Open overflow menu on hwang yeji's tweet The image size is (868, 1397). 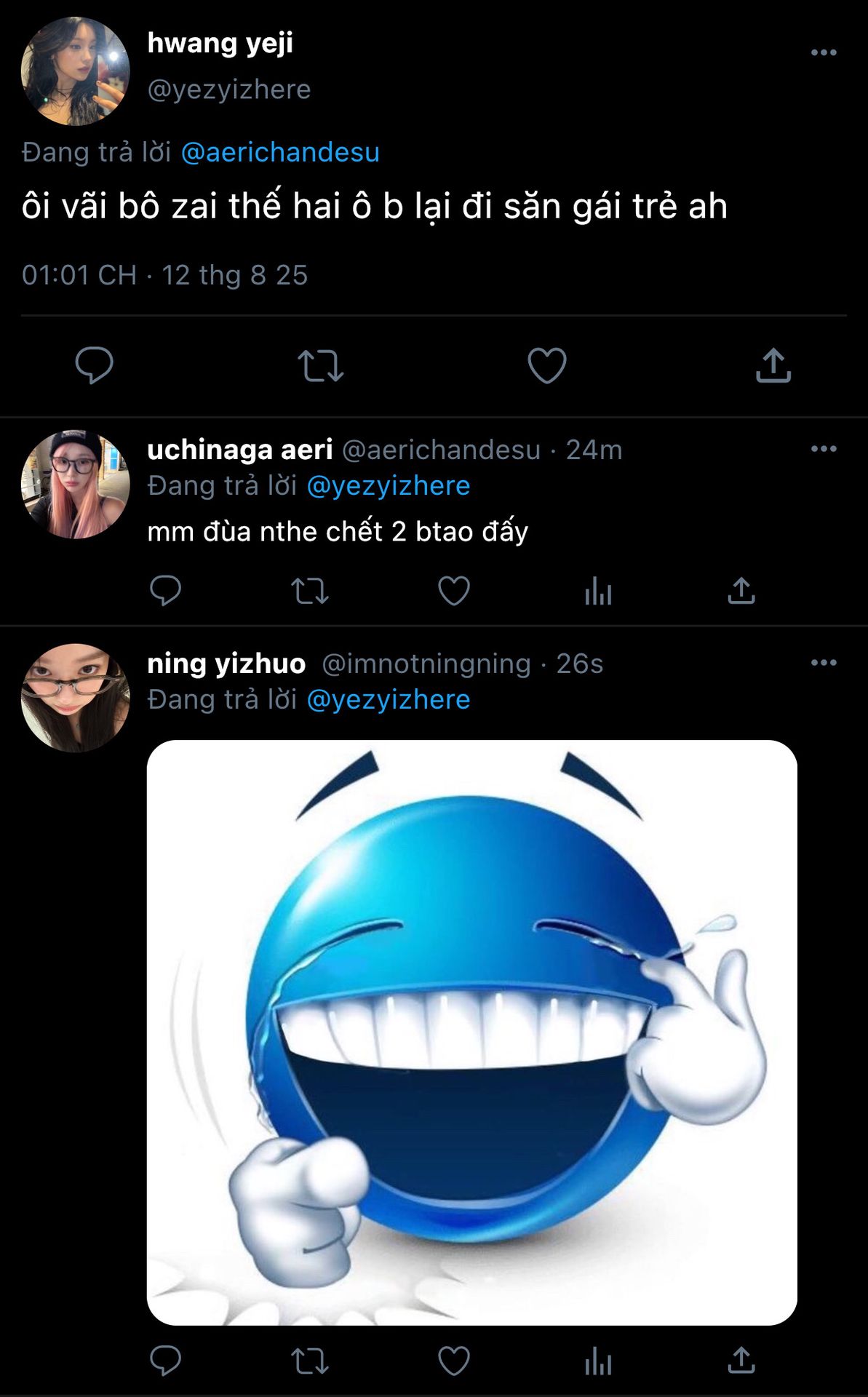click(823, 52)
